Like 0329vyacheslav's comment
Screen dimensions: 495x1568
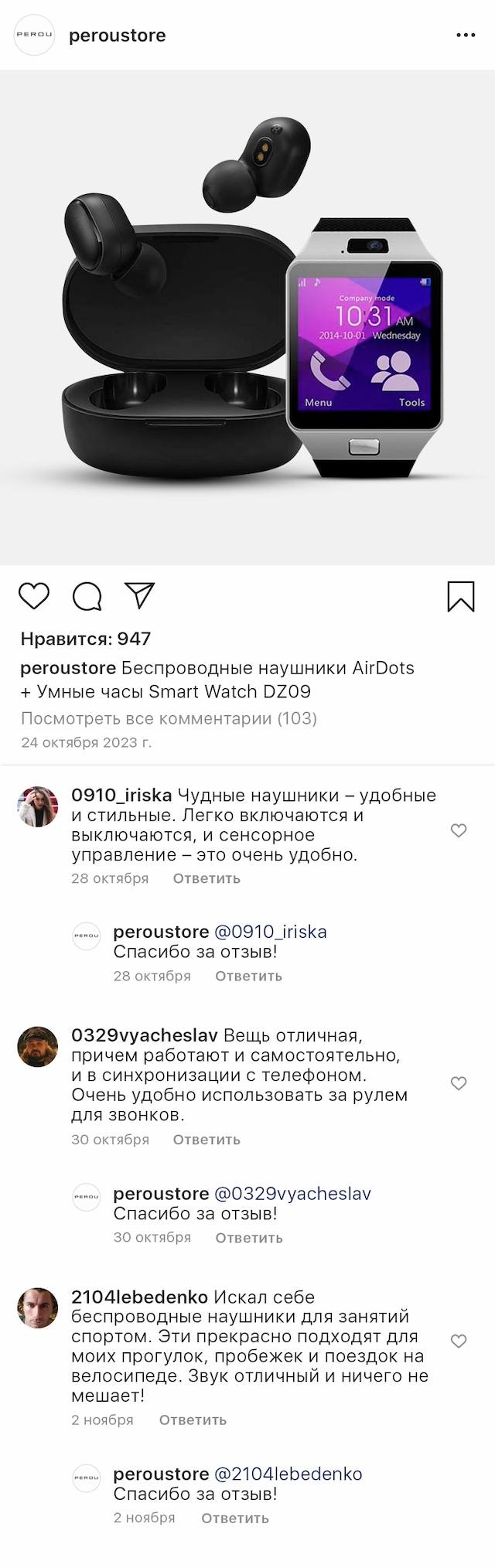[x=459, y=1083]
